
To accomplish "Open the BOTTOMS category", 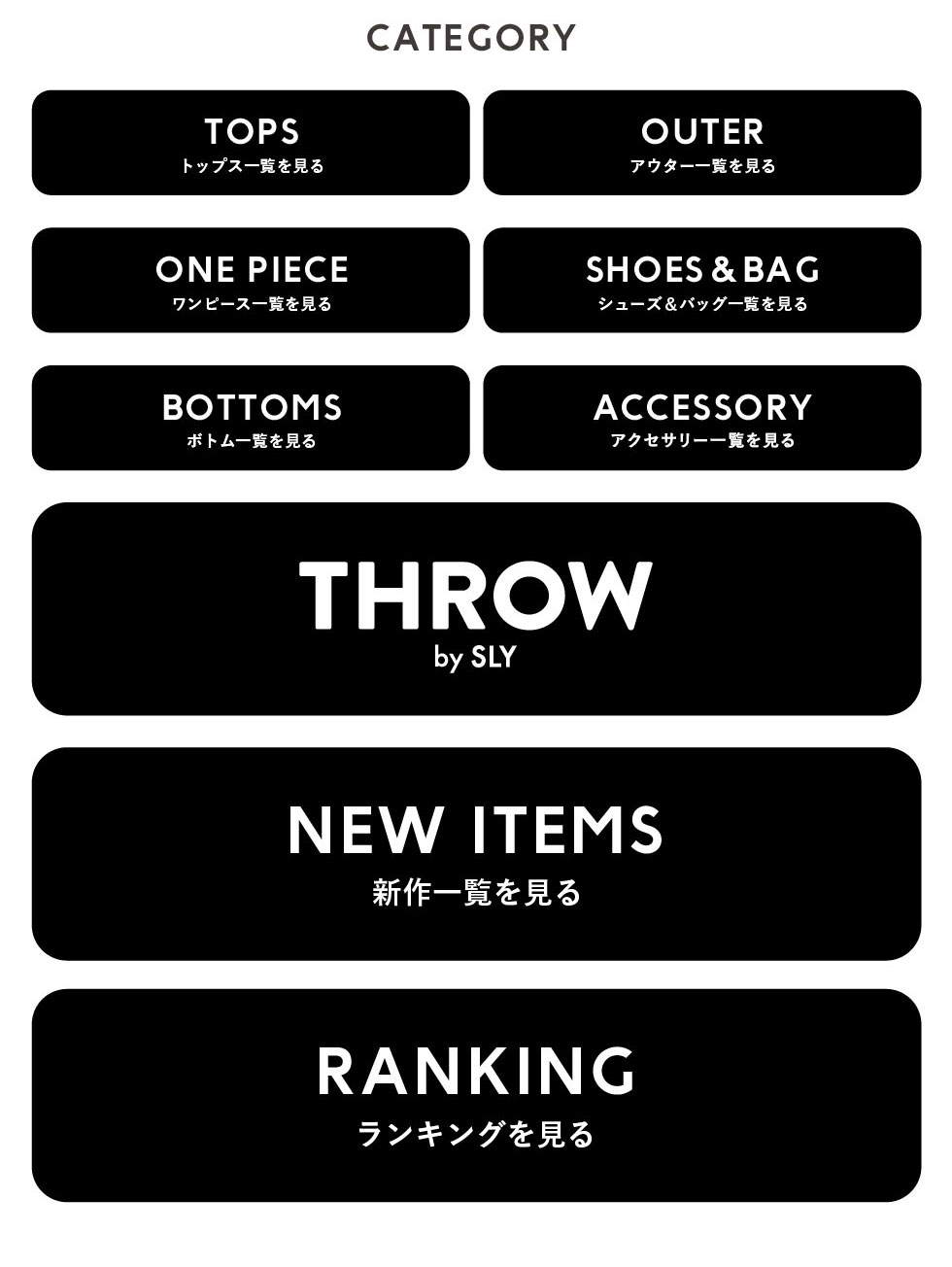I will coord(251,418).
